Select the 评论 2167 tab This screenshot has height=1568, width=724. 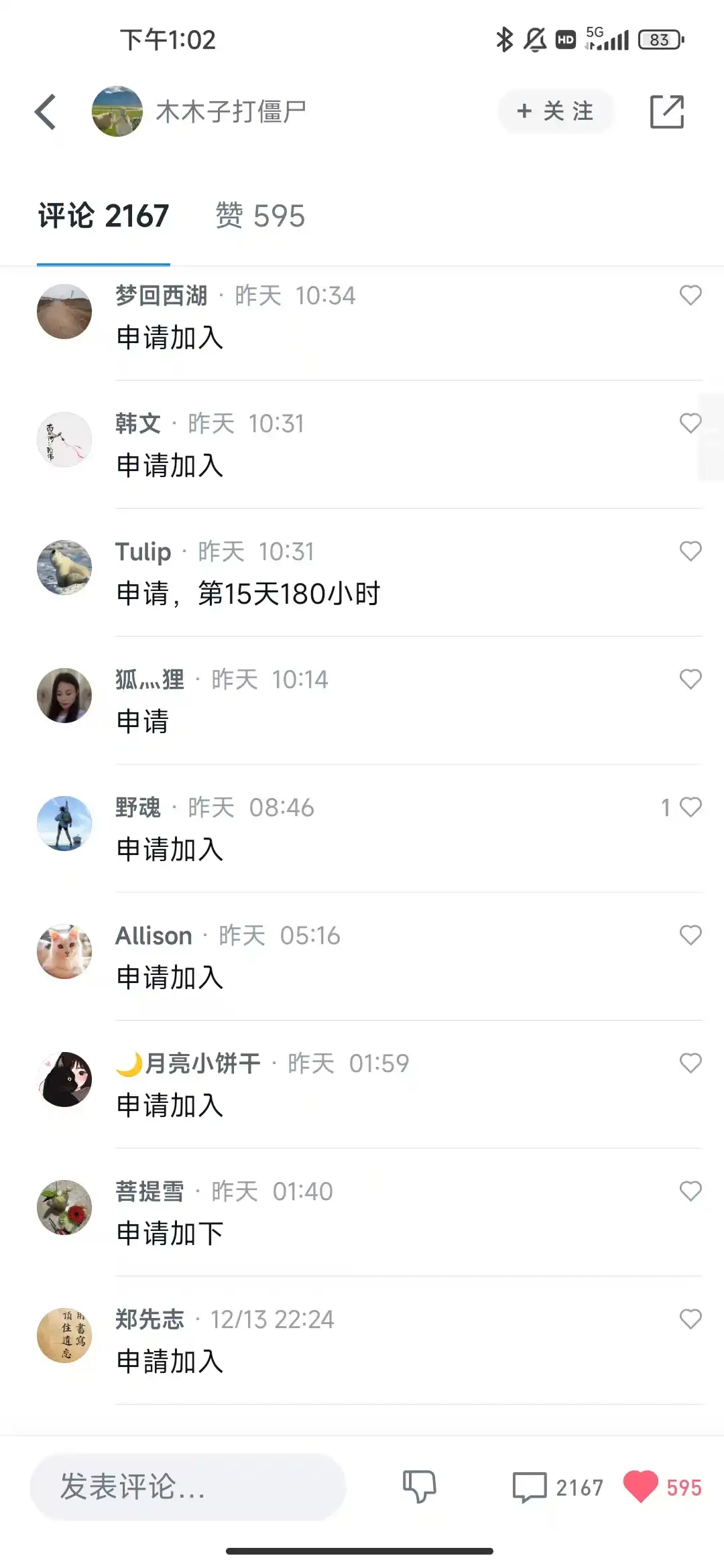pos(103,216)
